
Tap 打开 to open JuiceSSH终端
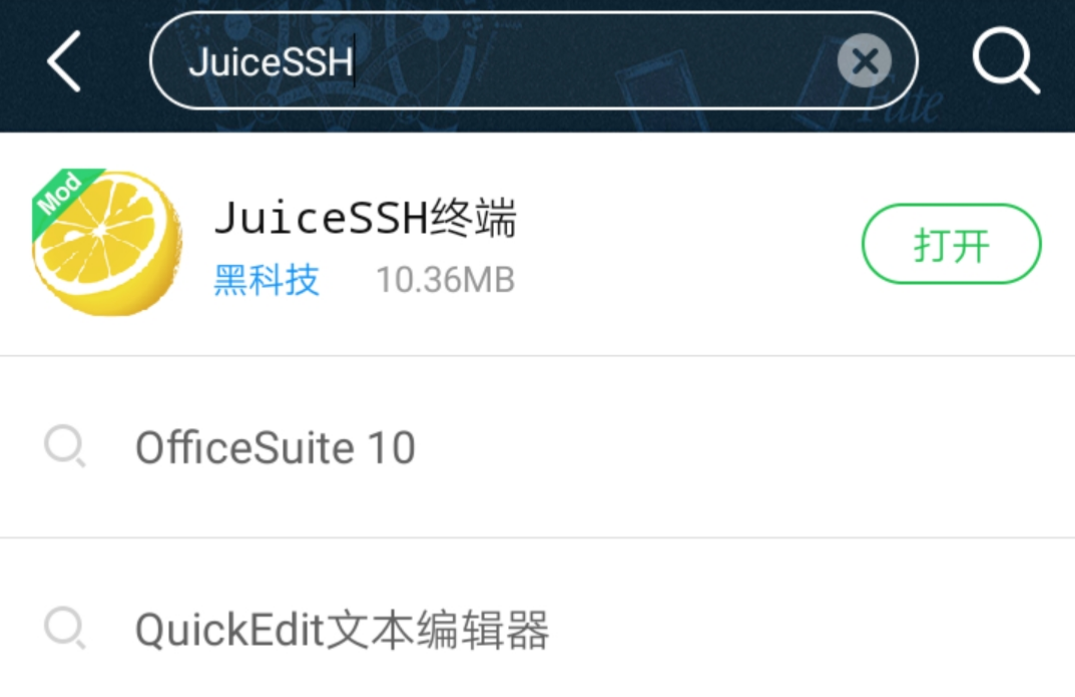point(951,244)
